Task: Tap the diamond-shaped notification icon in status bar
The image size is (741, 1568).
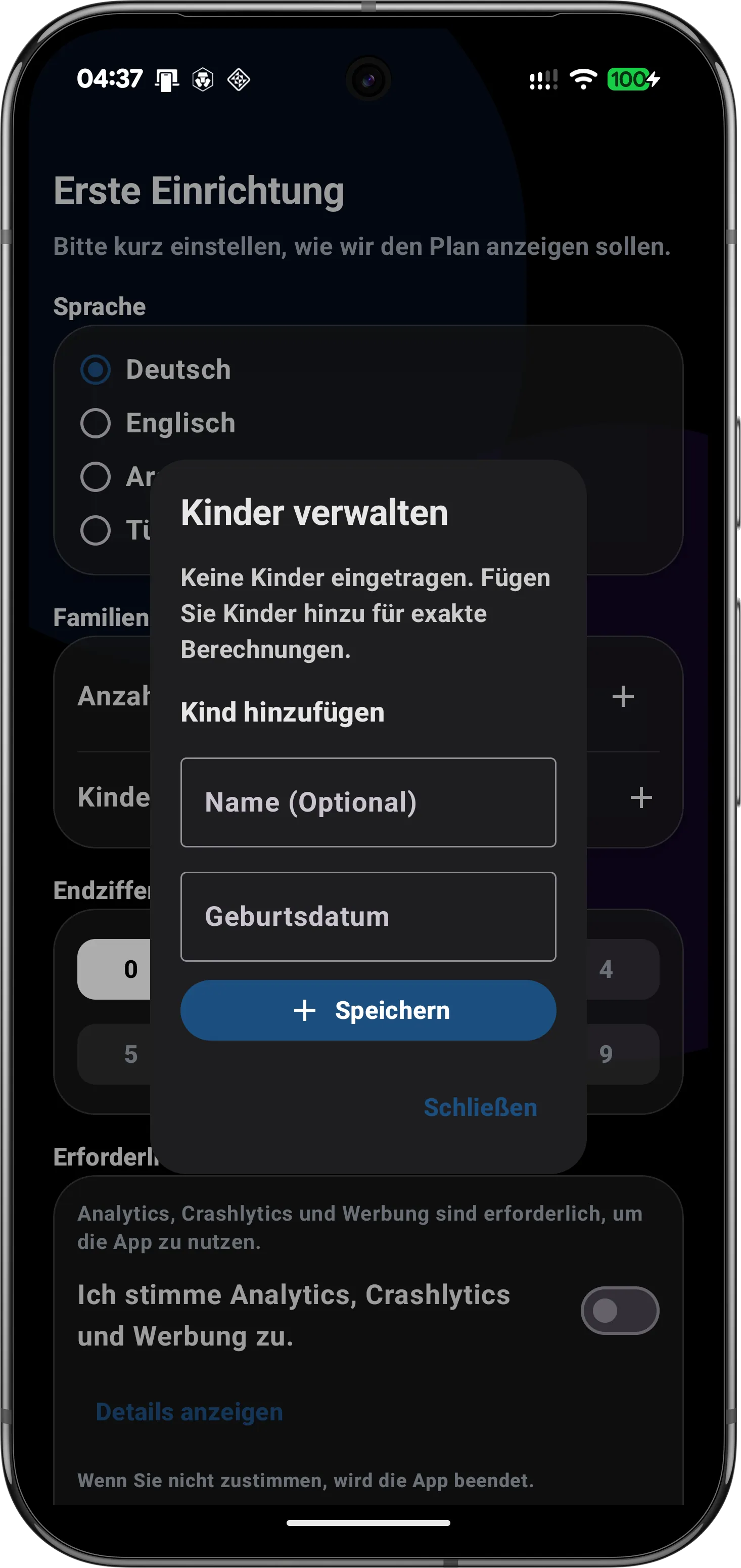Action: coord(237,78)
